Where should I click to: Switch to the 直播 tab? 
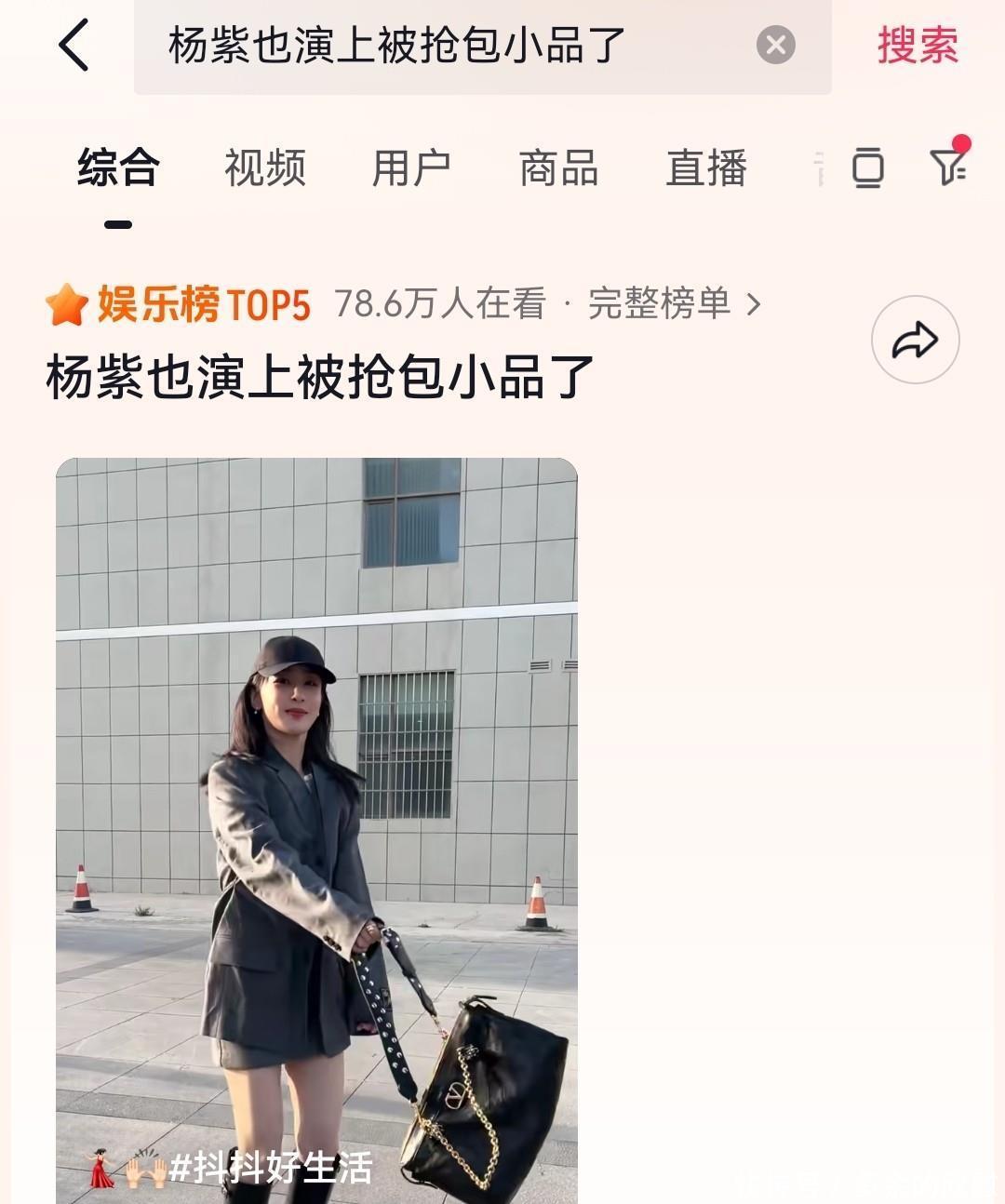pyautogui.click(x=706, y=168)
